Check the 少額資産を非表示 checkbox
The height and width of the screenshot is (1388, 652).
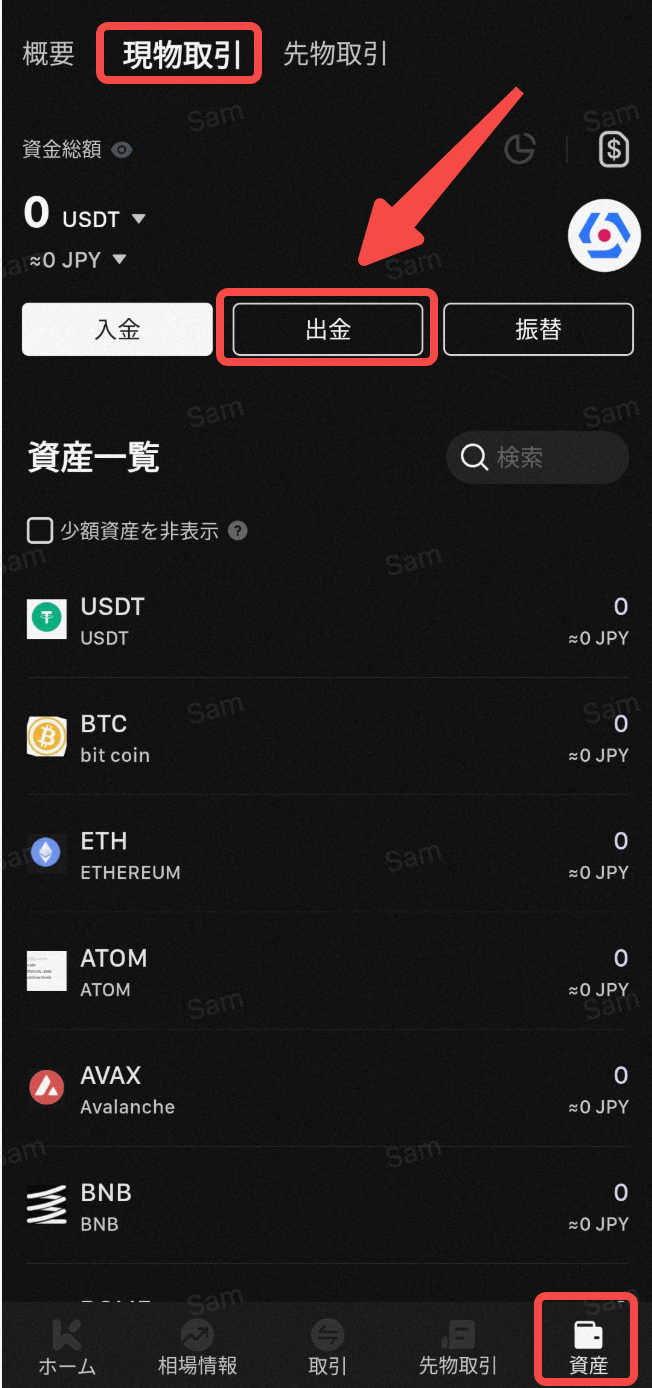(x=40, y=531)
